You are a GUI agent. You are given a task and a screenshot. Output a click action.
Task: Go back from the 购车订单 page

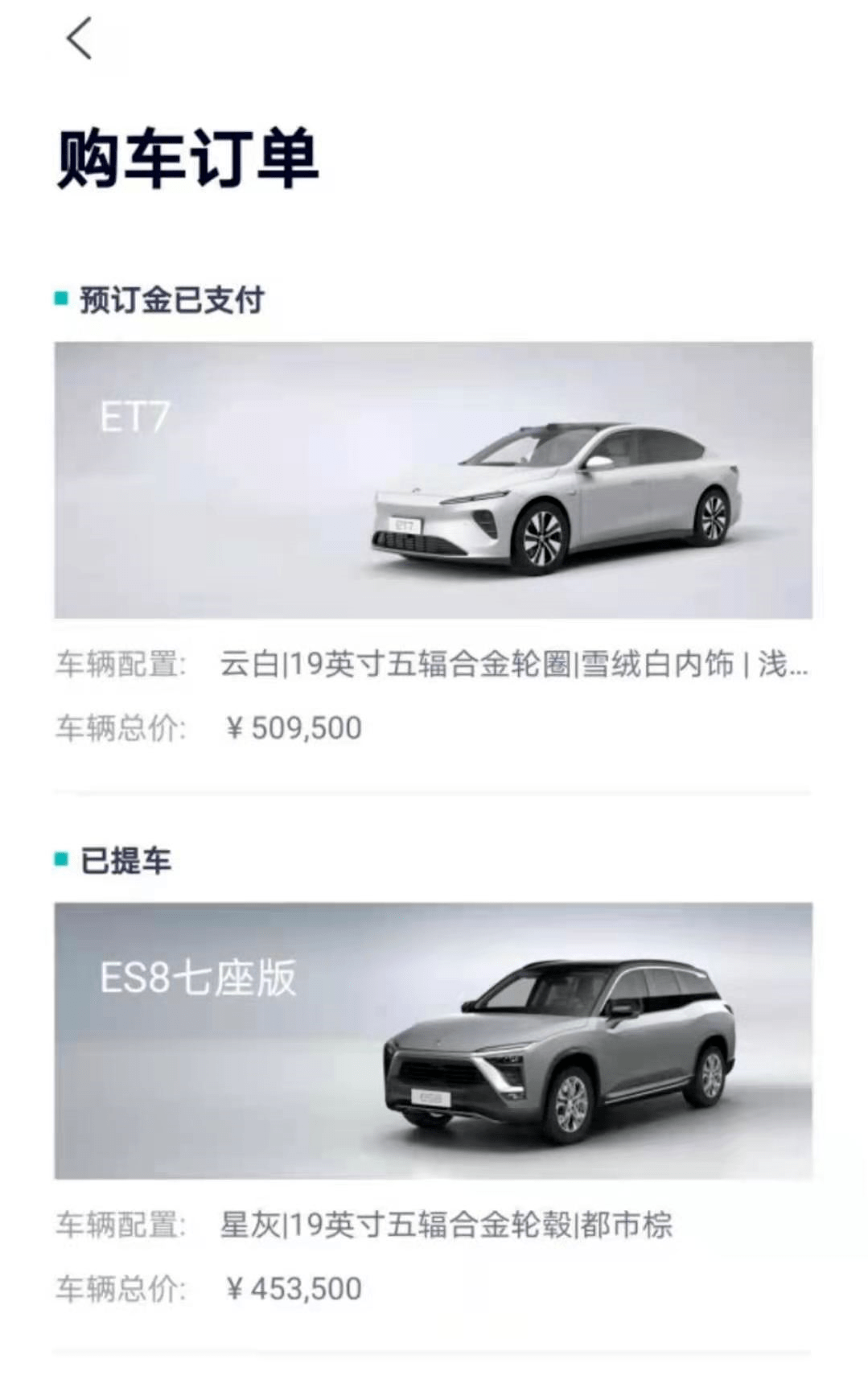79,39
